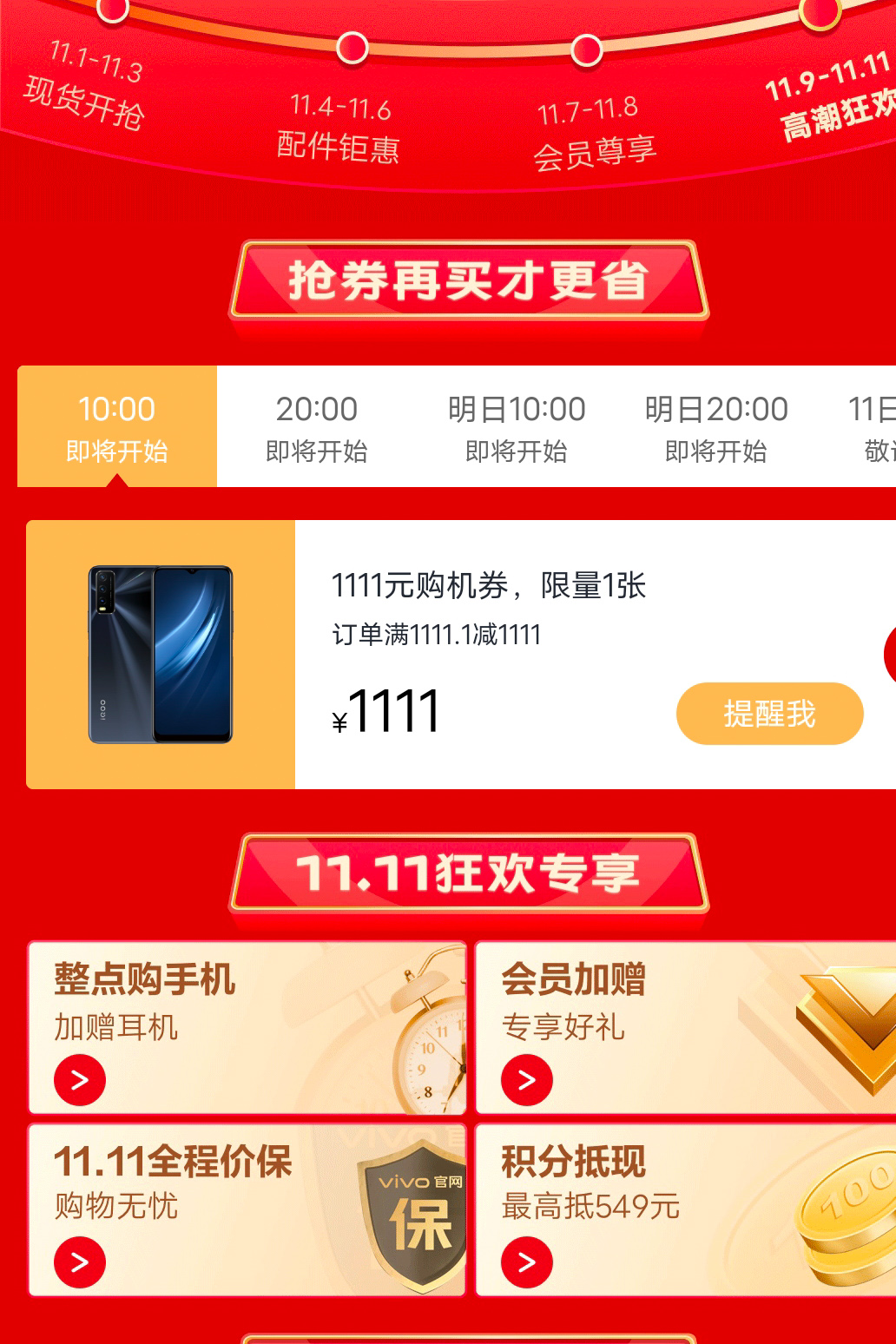Switch to the 明日10:00 time slot
Screen dimensions: 896x1344
[x=517, y=427]
